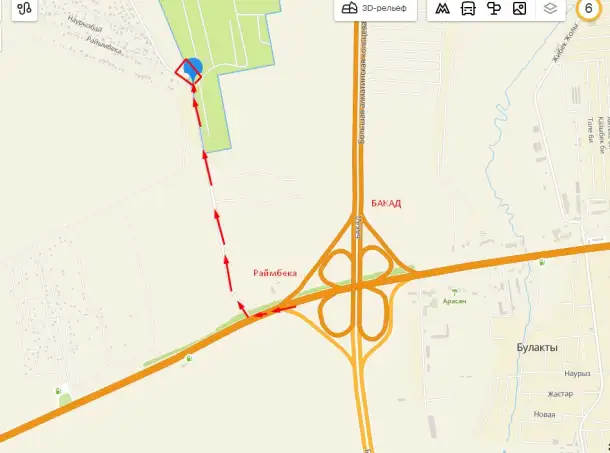Tap the traffic level 6 indicator
Viewport: 610px width, 453px height.
point(588,8)
